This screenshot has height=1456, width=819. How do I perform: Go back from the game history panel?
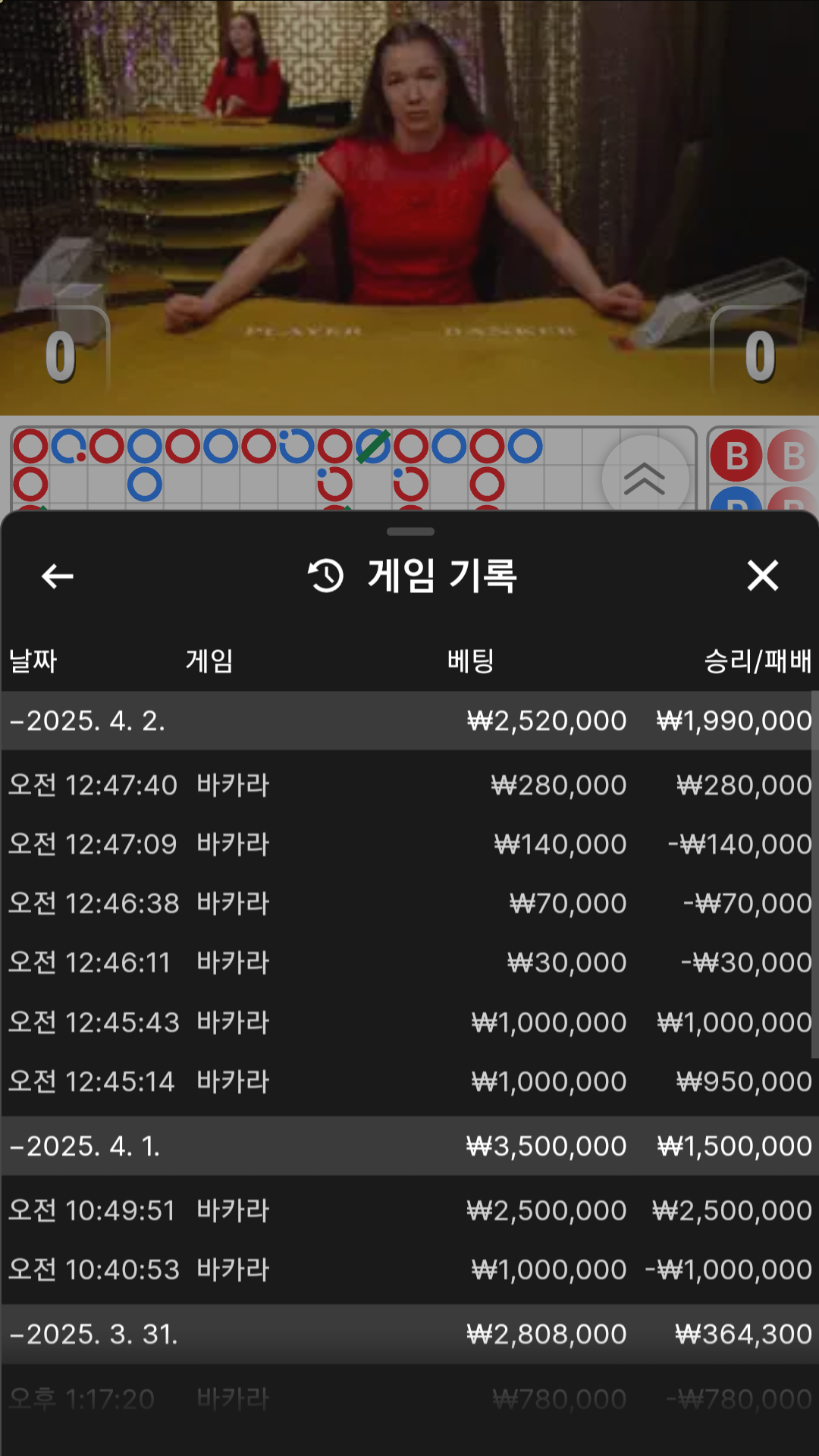click(58, 576)
